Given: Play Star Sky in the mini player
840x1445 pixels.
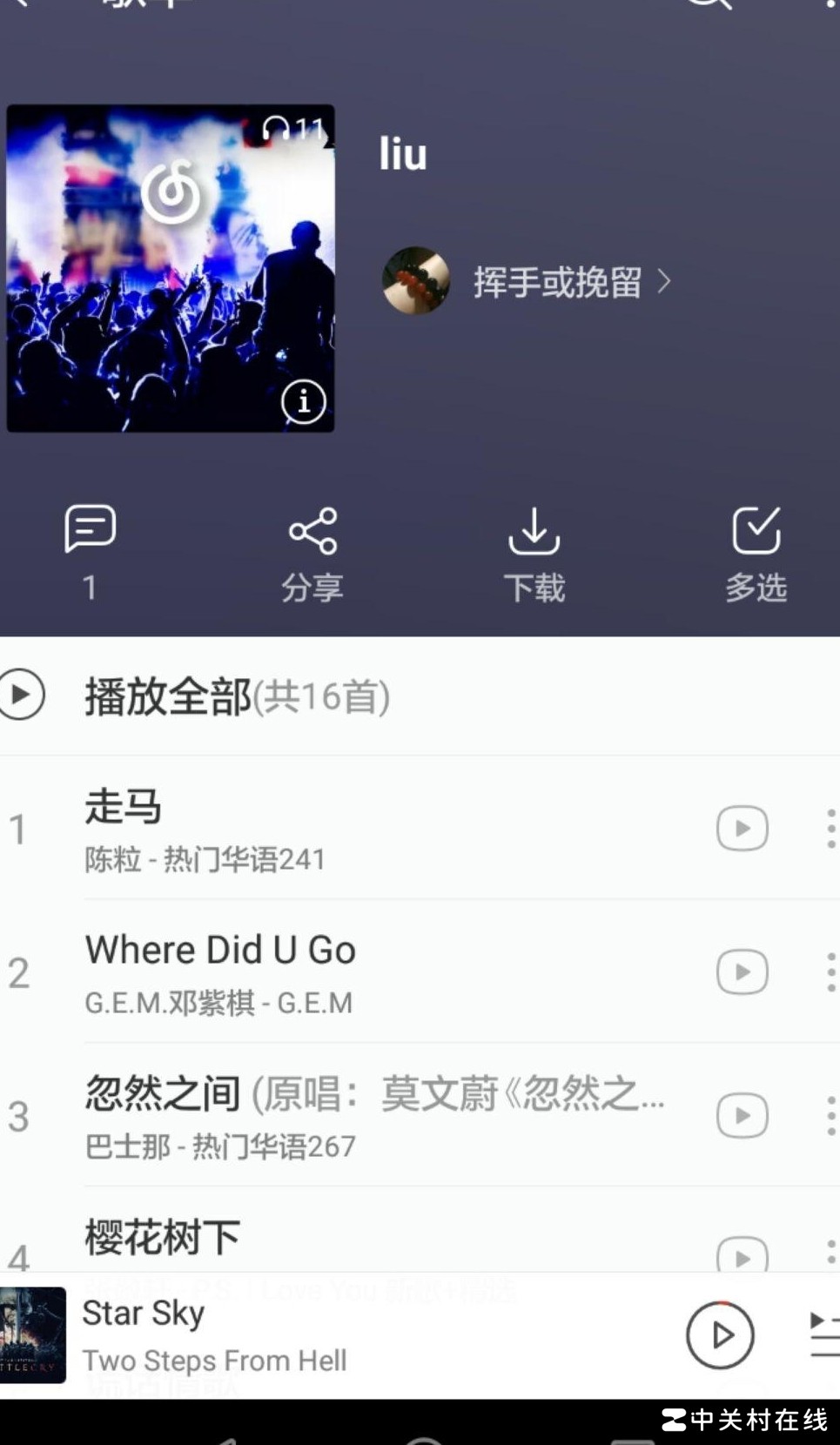Looking at the screenshot, I should pos(720,1334).
